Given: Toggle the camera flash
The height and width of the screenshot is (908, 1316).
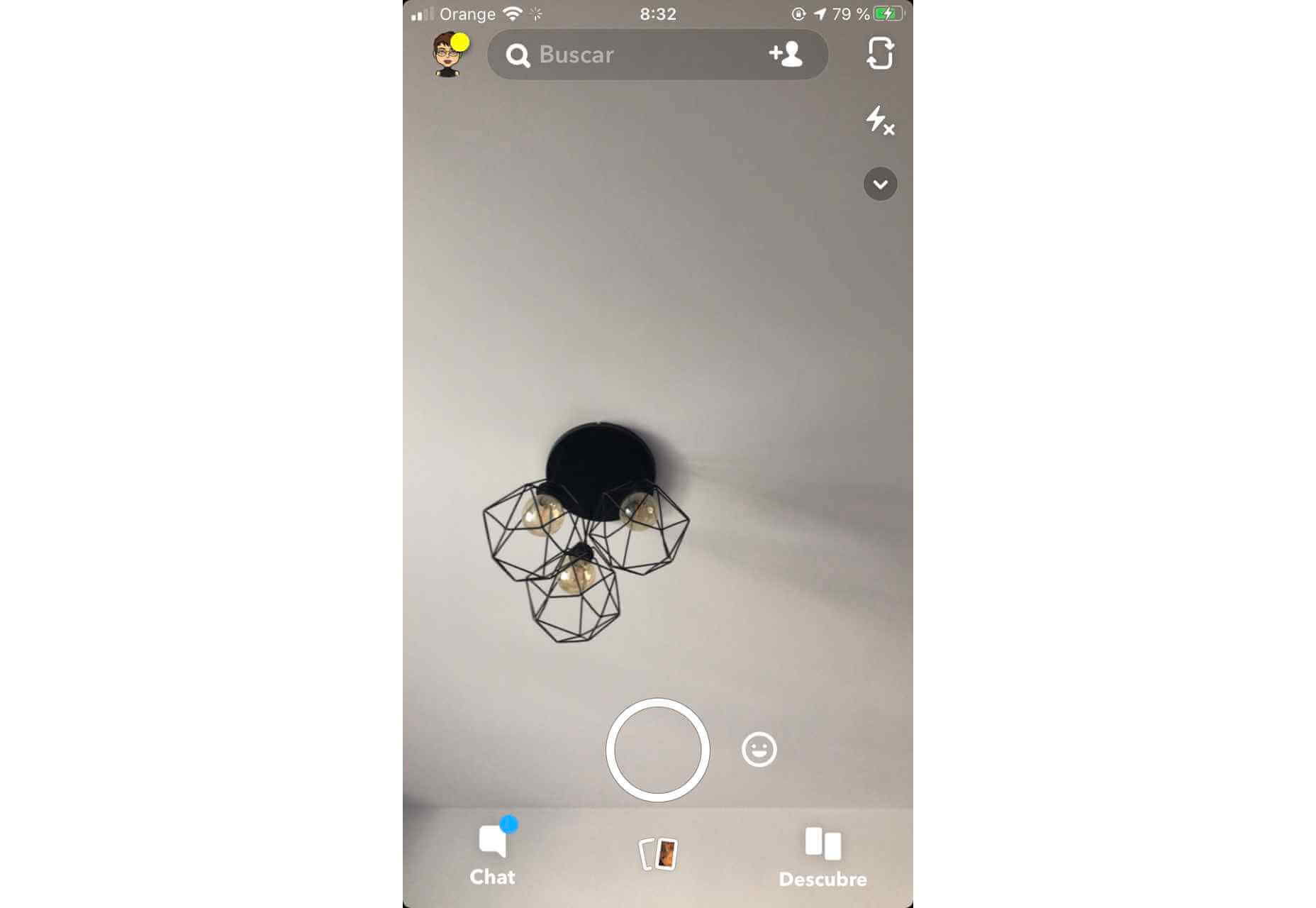Looking at the screenshot, I should (x=880, y=120).
